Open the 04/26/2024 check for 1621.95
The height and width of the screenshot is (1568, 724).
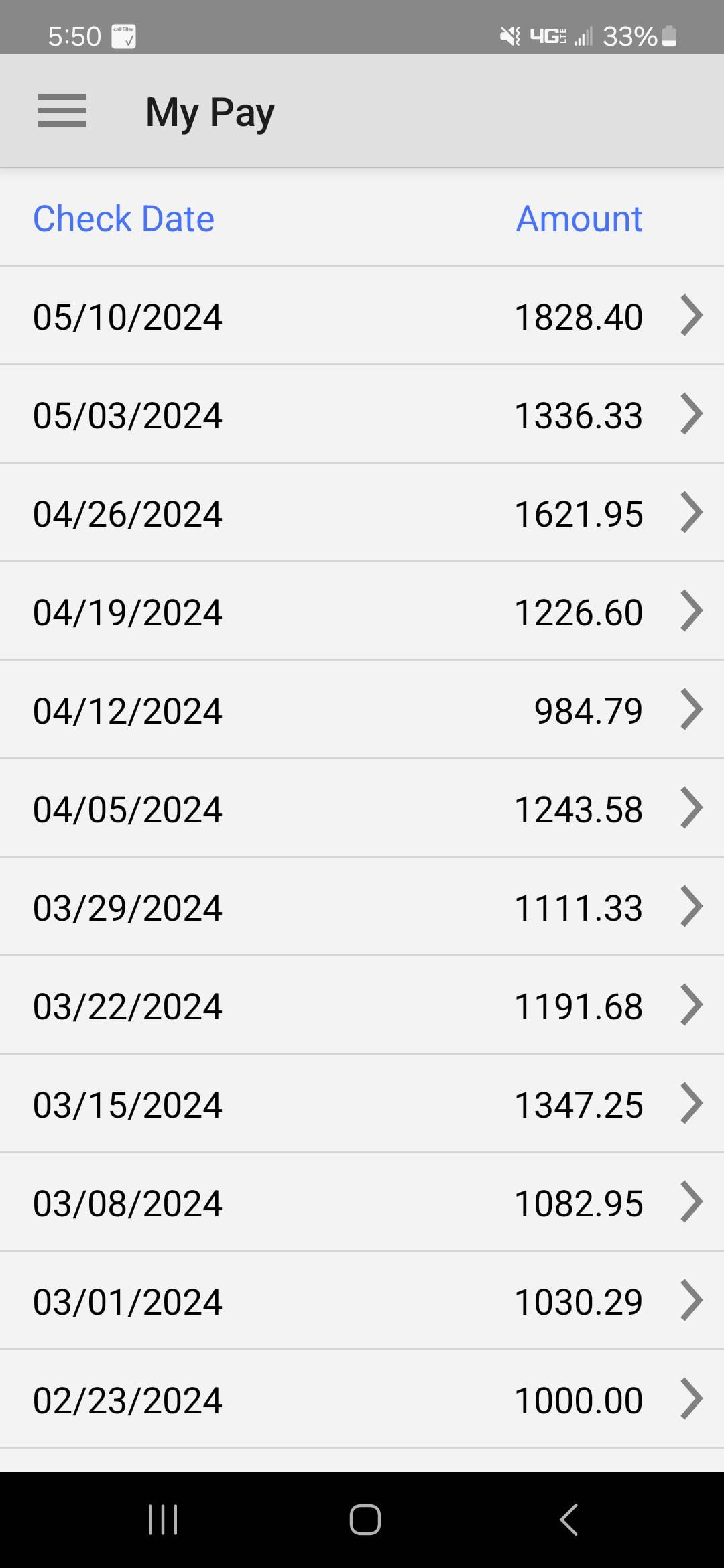click(x=362, y=513)
